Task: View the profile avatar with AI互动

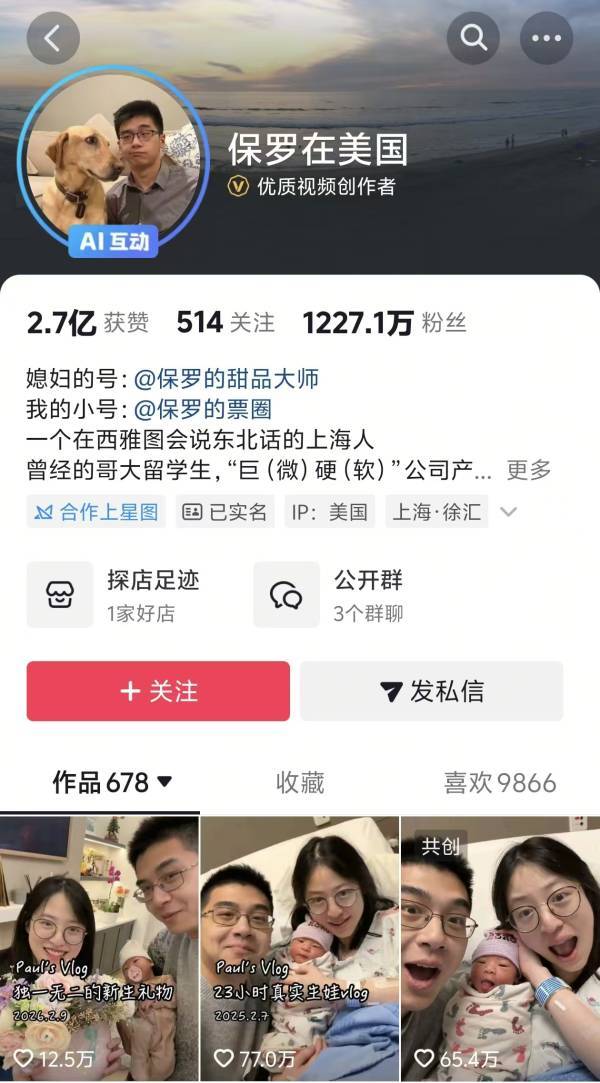Action: (x=113, y=160)
